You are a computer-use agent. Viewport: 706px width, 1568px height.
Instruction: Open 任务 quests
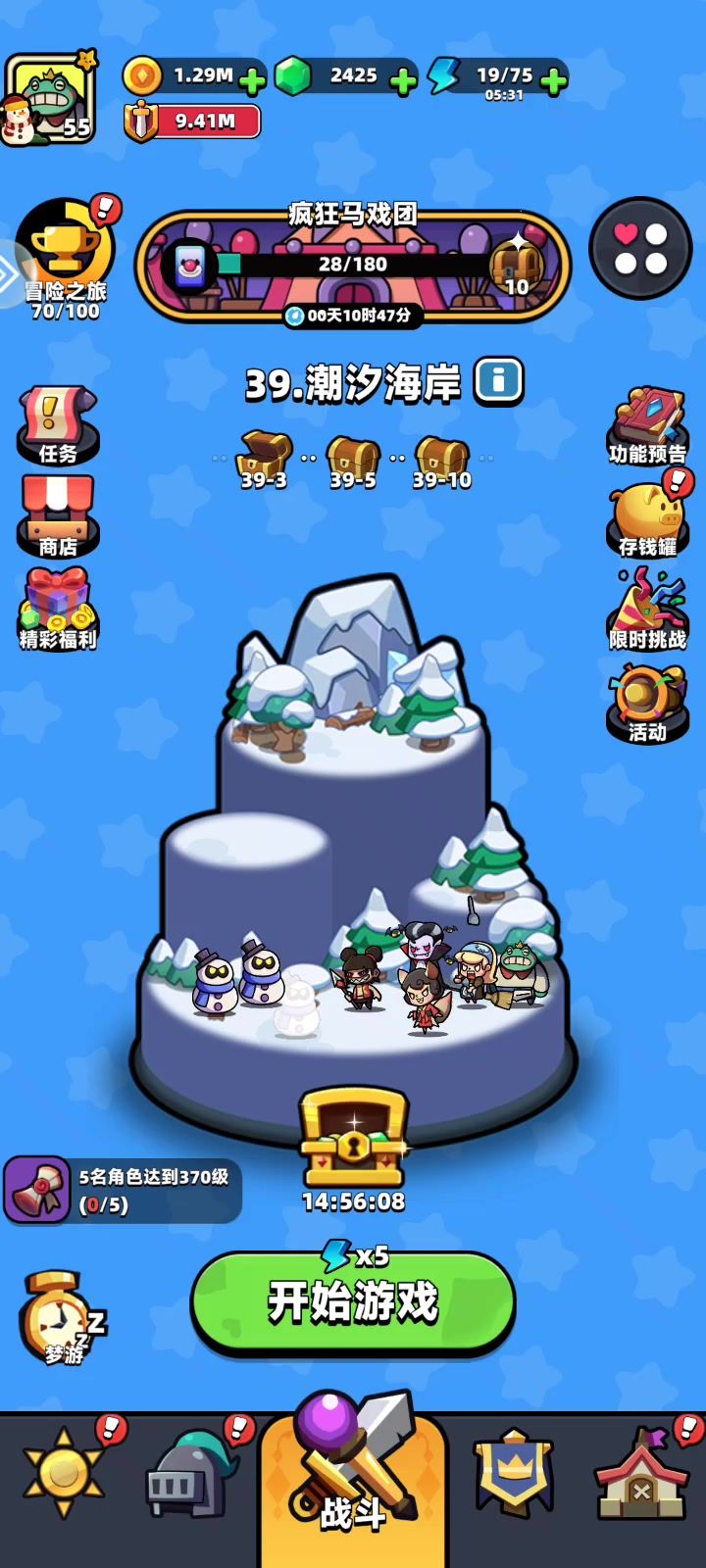(x=57, y=424)
